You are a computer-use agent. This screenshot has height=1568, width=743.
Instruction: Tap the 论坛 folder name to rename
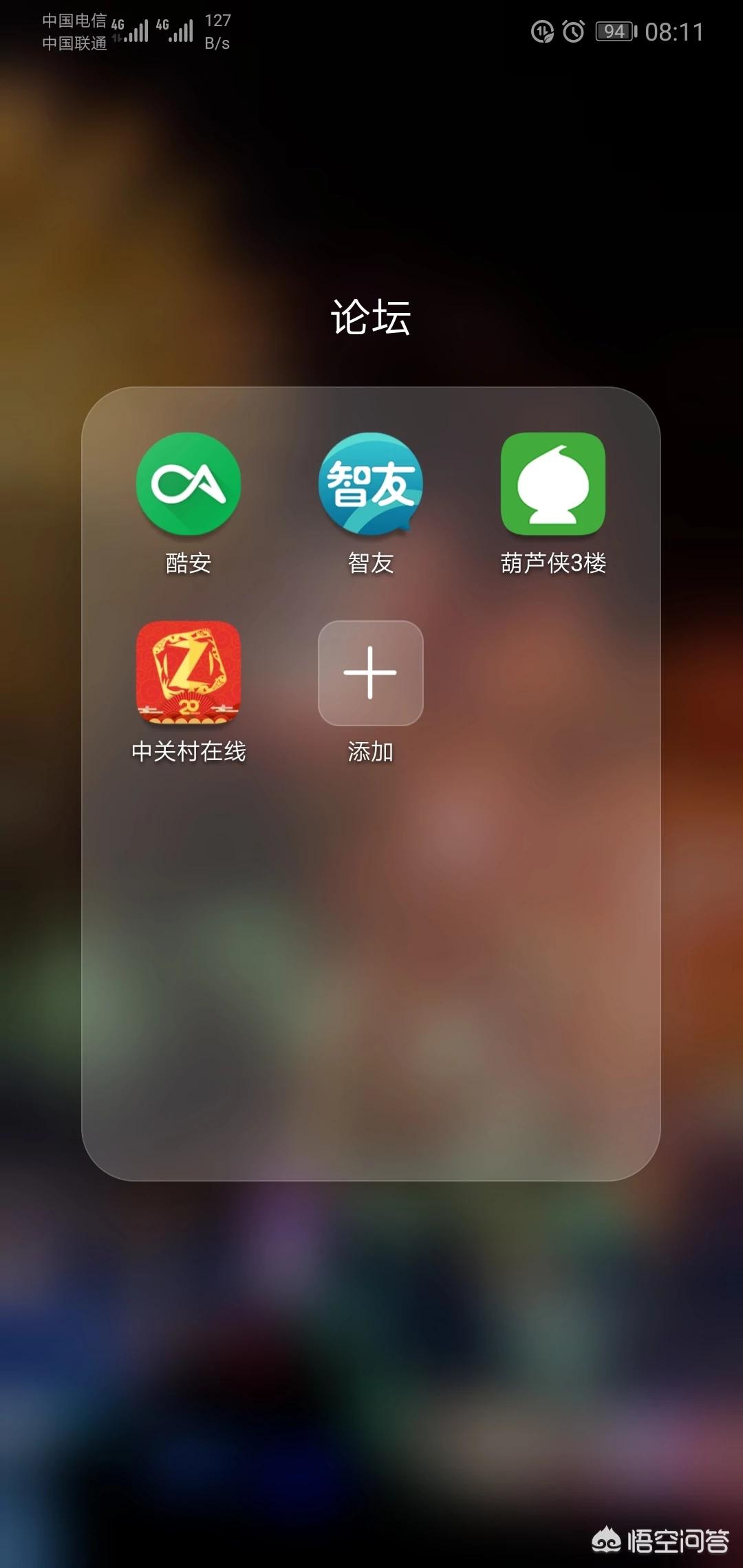click(371, 318)
